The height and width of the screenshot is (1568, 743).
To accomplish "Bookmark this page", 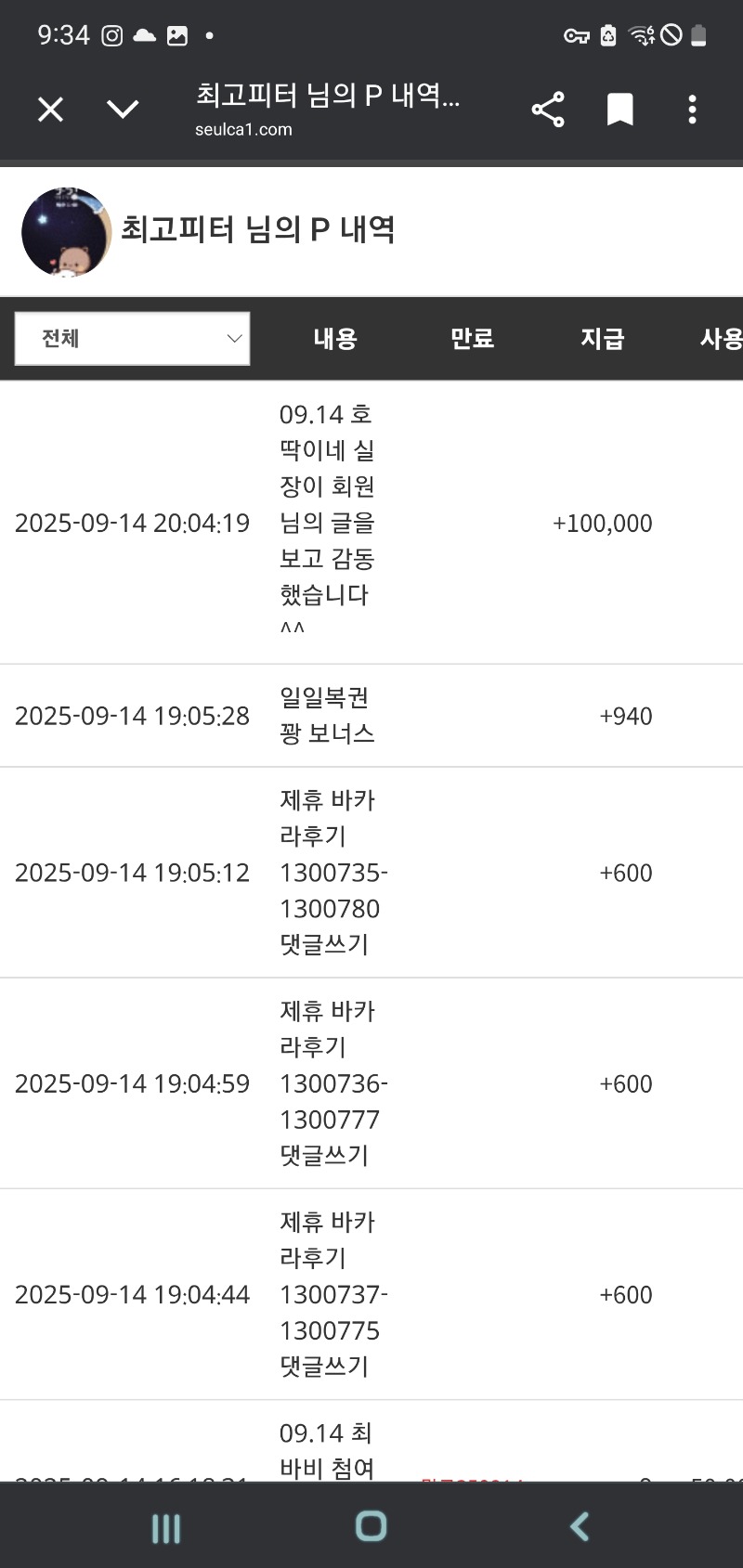I will coord(620,110).
